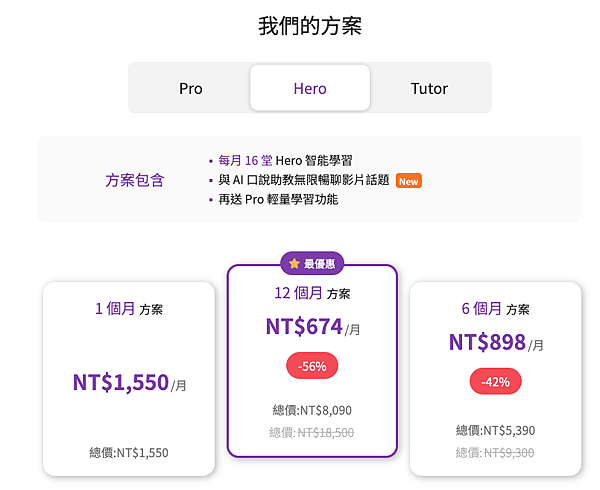600x490 pixels.
Task: Select the Hero plan tab
Action: click(310, 88)
